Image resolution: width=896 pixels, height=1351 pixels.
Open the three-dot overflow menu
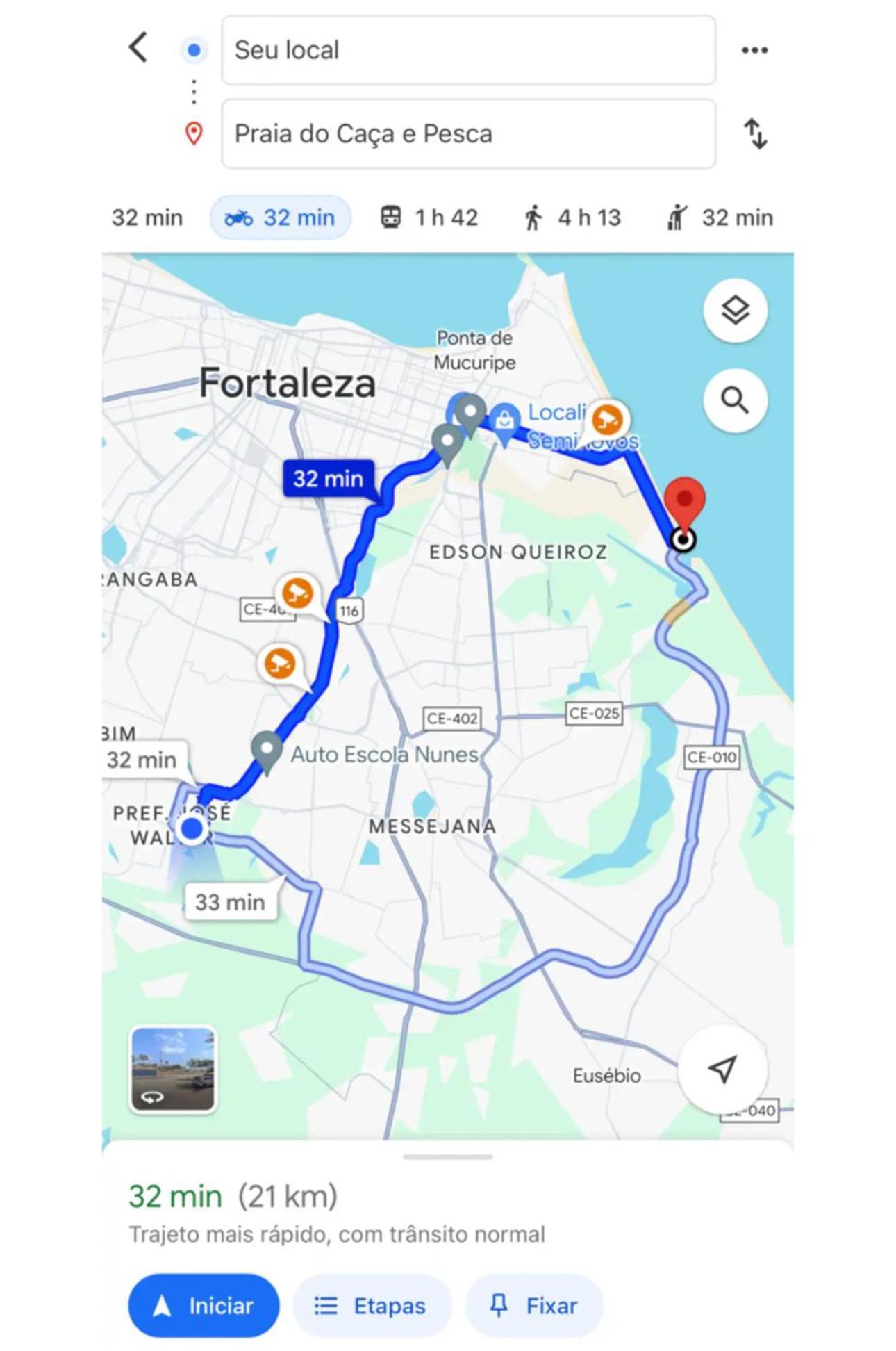coord(754,50)
